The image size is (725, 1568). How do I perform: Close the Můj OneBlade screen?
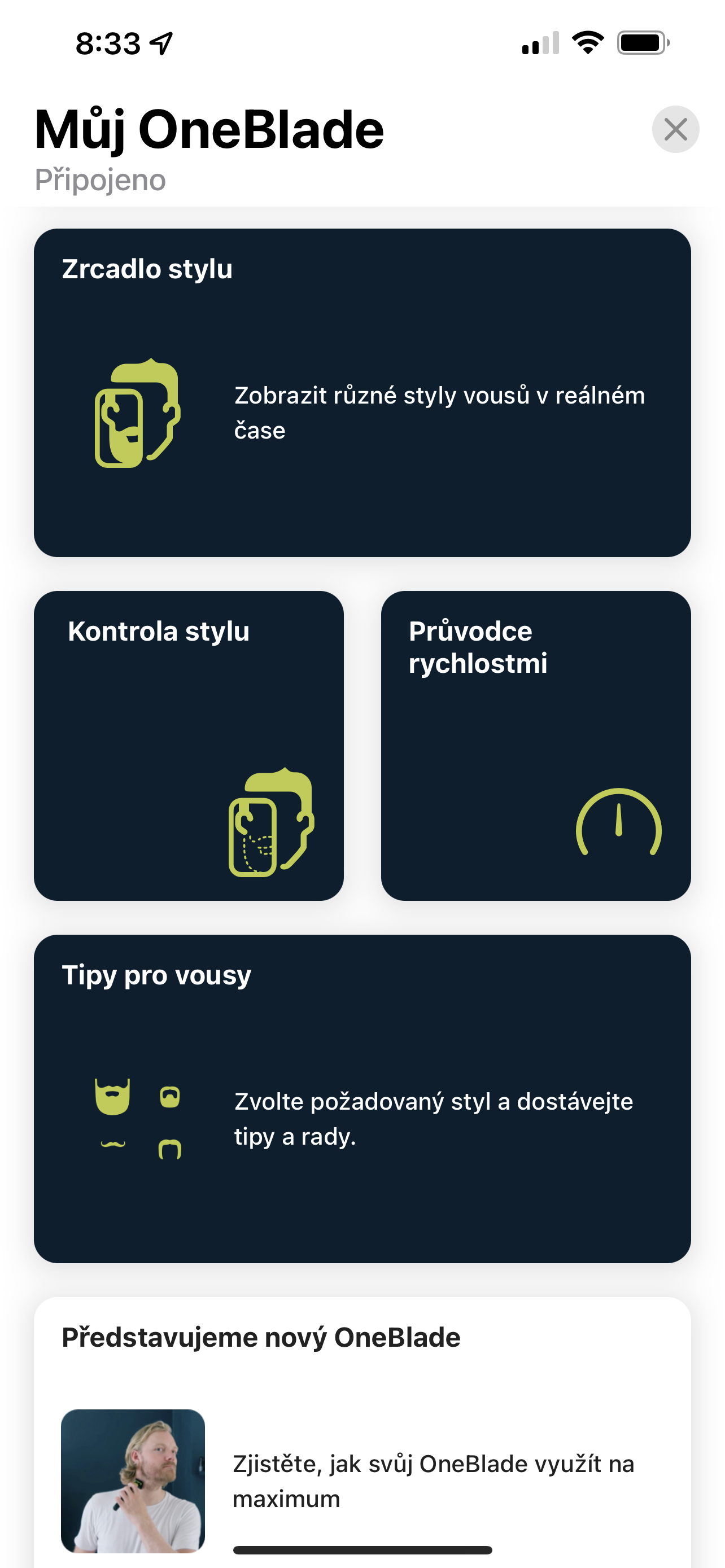(x=675, y=129)
